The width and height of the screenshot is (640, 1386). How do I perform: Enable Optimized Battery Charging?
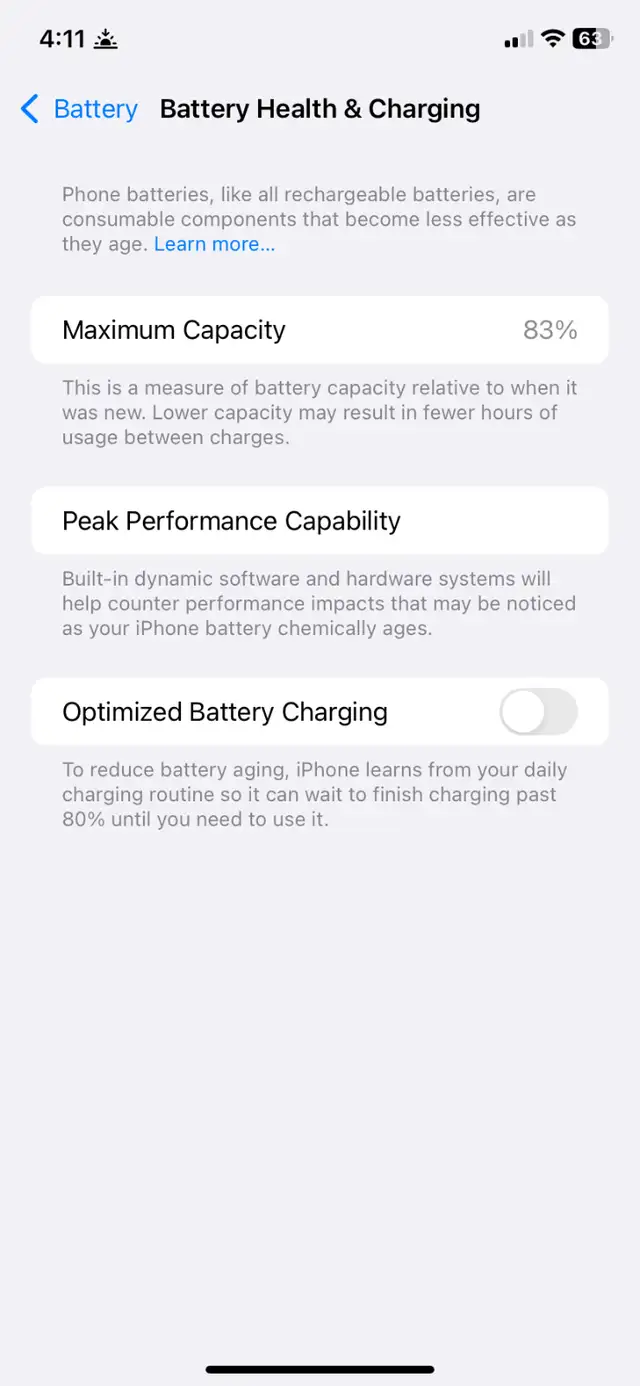[538, 712]
